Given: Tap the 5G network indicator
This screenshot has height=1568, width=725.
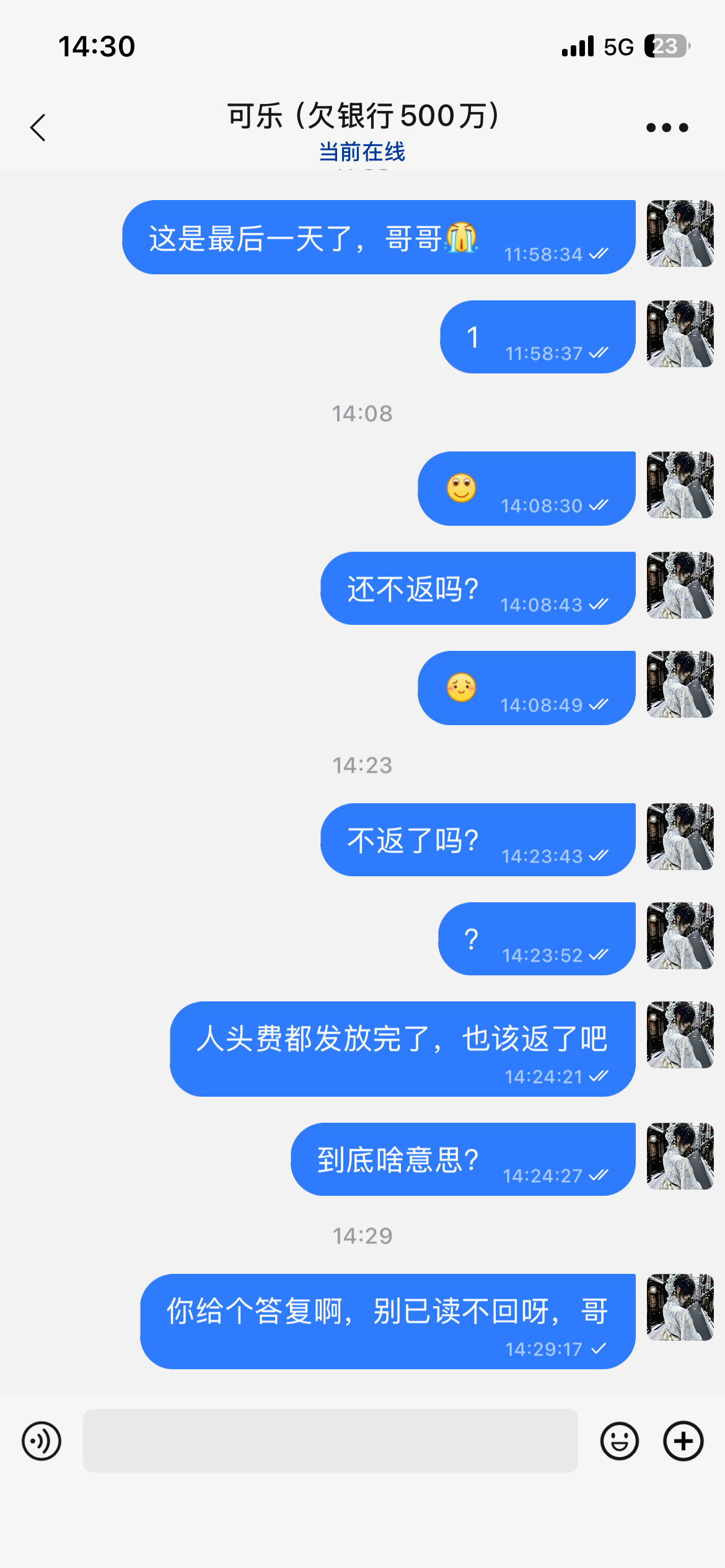Looking at the screenshot, I should coord(617,46).
